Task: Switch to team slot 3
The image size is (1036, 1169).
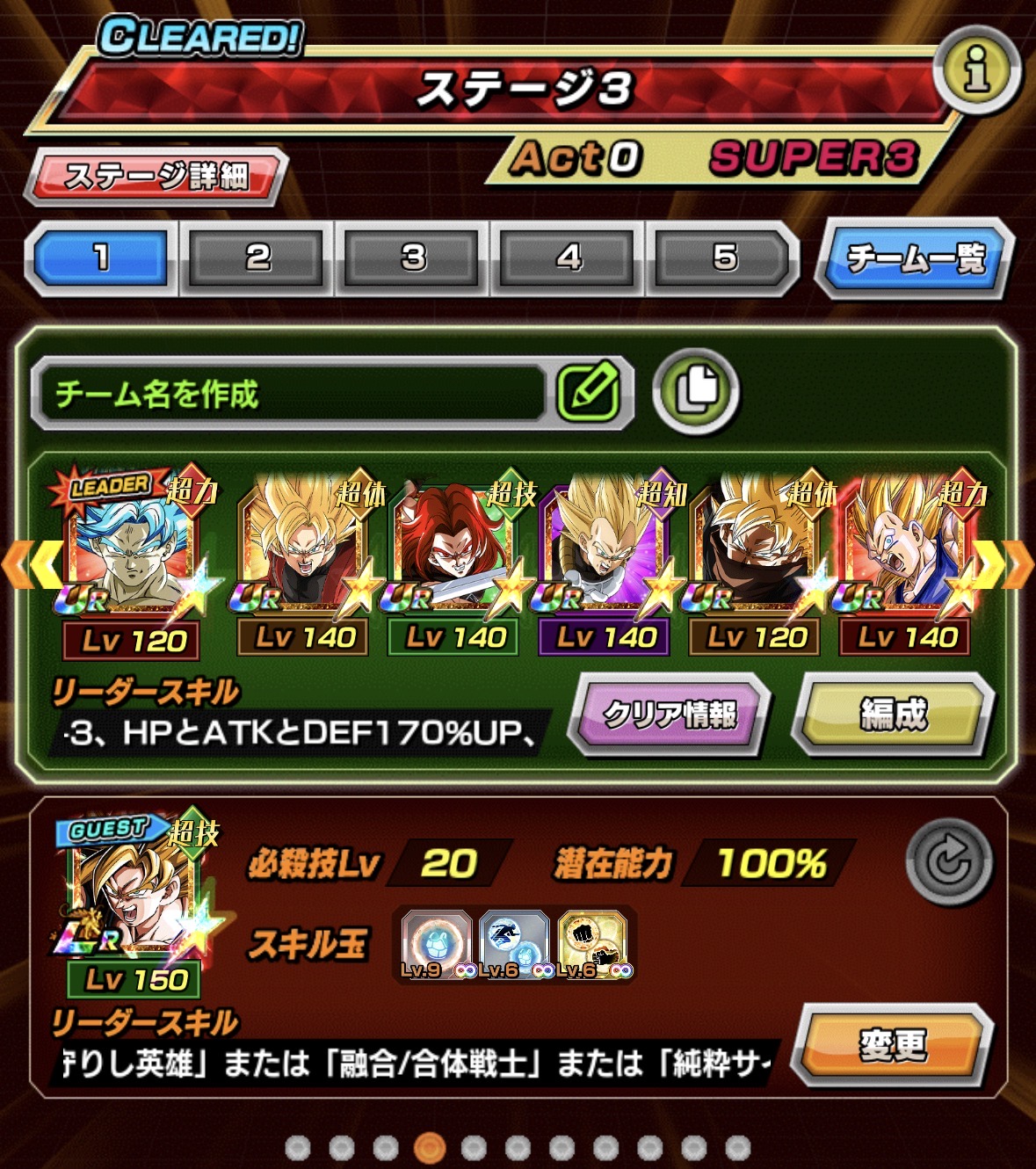Action: pos(413,258)
